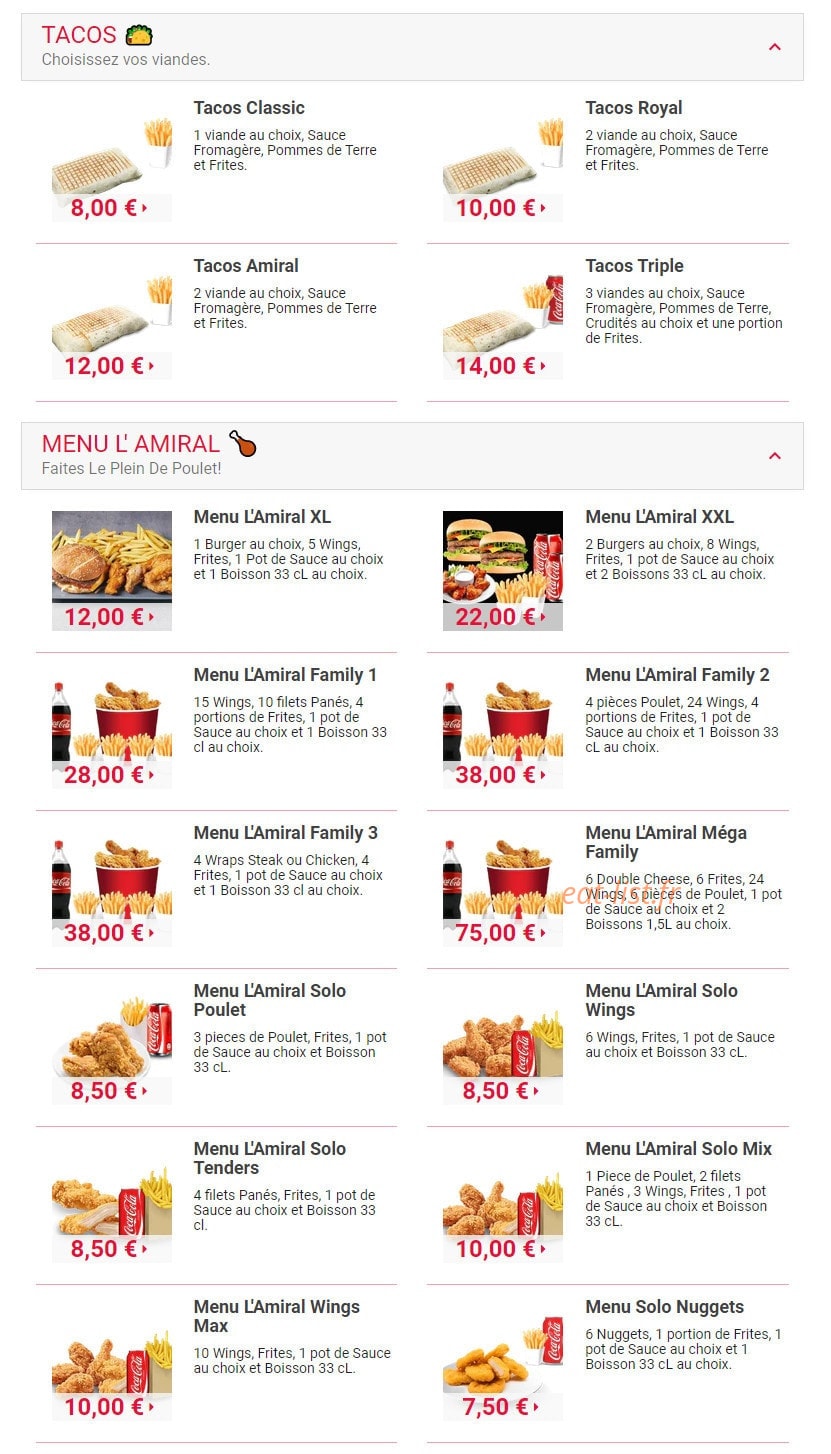Order Menu L'Amiral Solo Wings
831x1454 pixels.
tap(661, 1000)
